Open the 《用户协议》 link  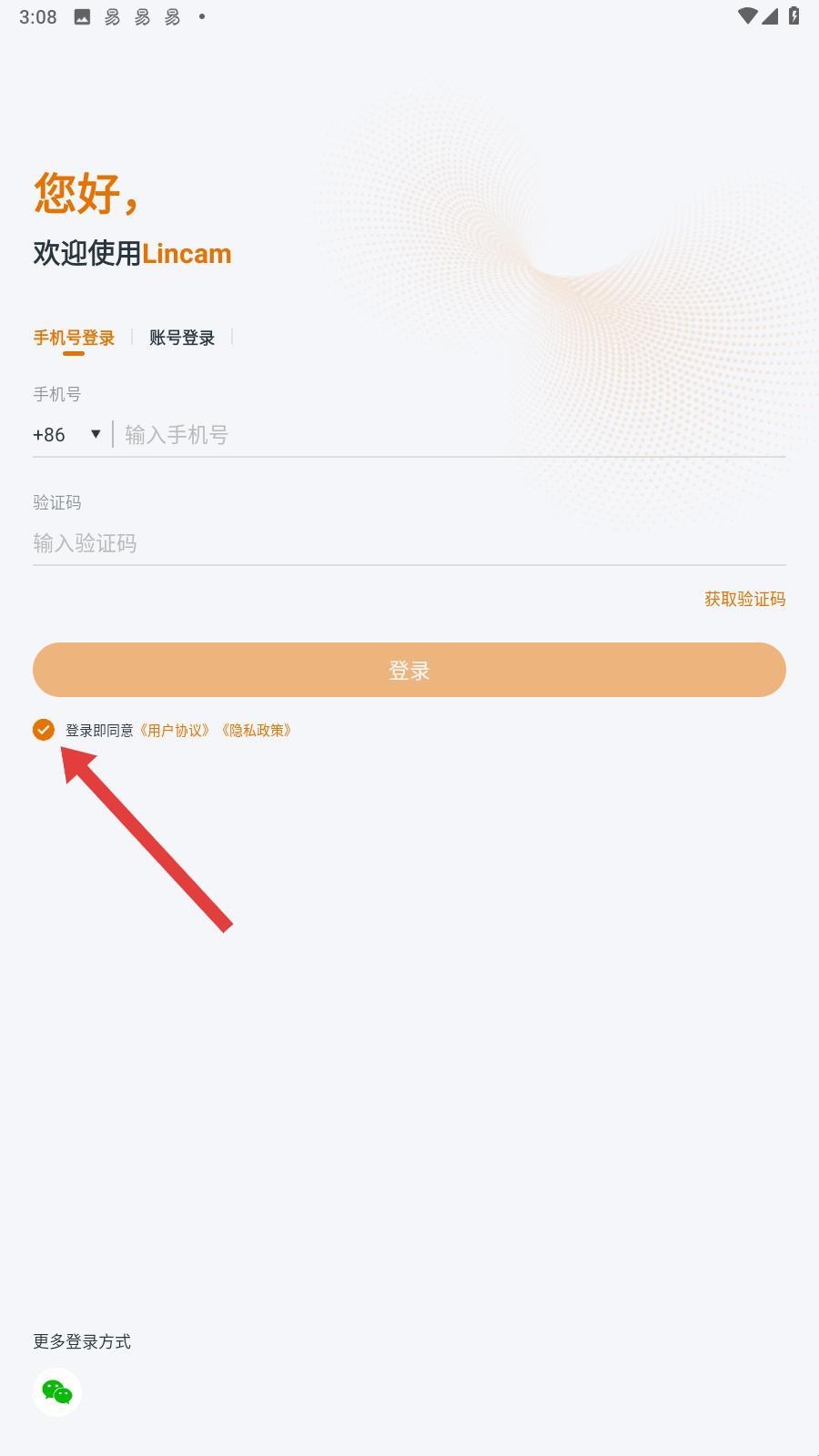(175, 730)
